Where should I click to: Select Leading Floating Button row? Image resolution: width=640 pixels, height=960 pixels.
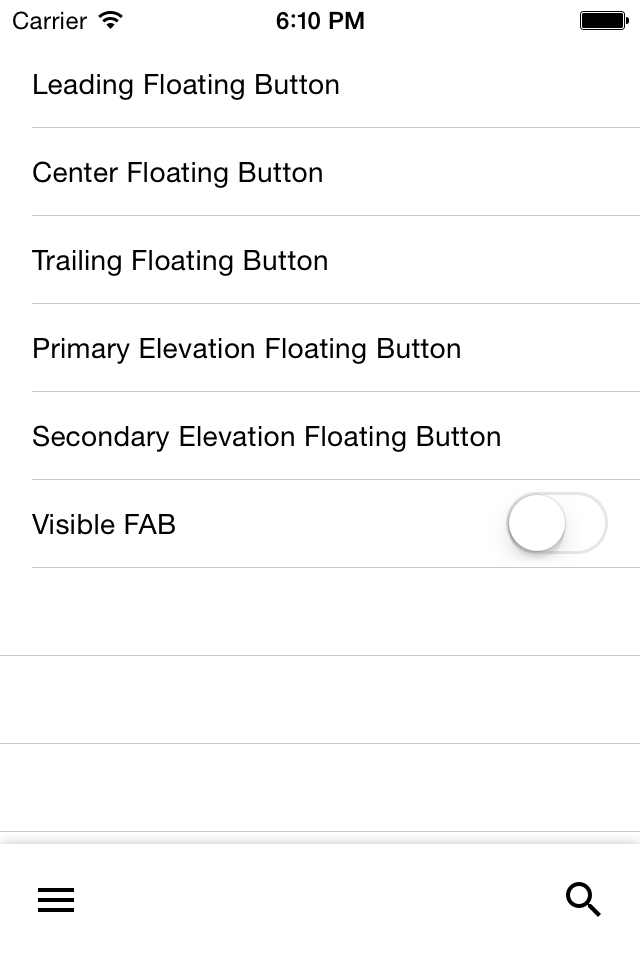[x=186, y=85]
